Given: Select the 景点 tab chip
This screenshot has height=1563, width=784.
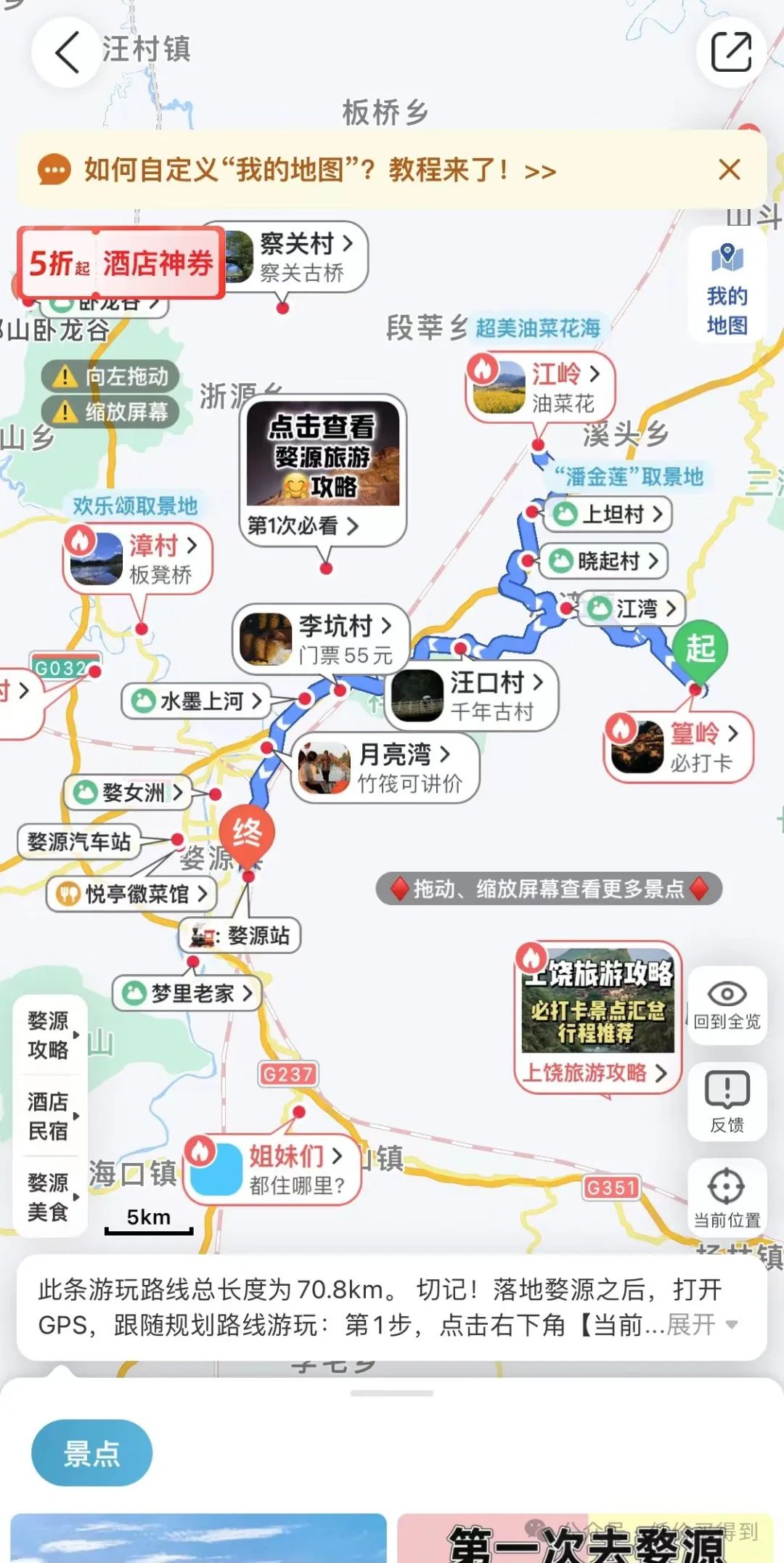Looking at the screenshot, I should pyautogui.click(x=91, y=1453).
